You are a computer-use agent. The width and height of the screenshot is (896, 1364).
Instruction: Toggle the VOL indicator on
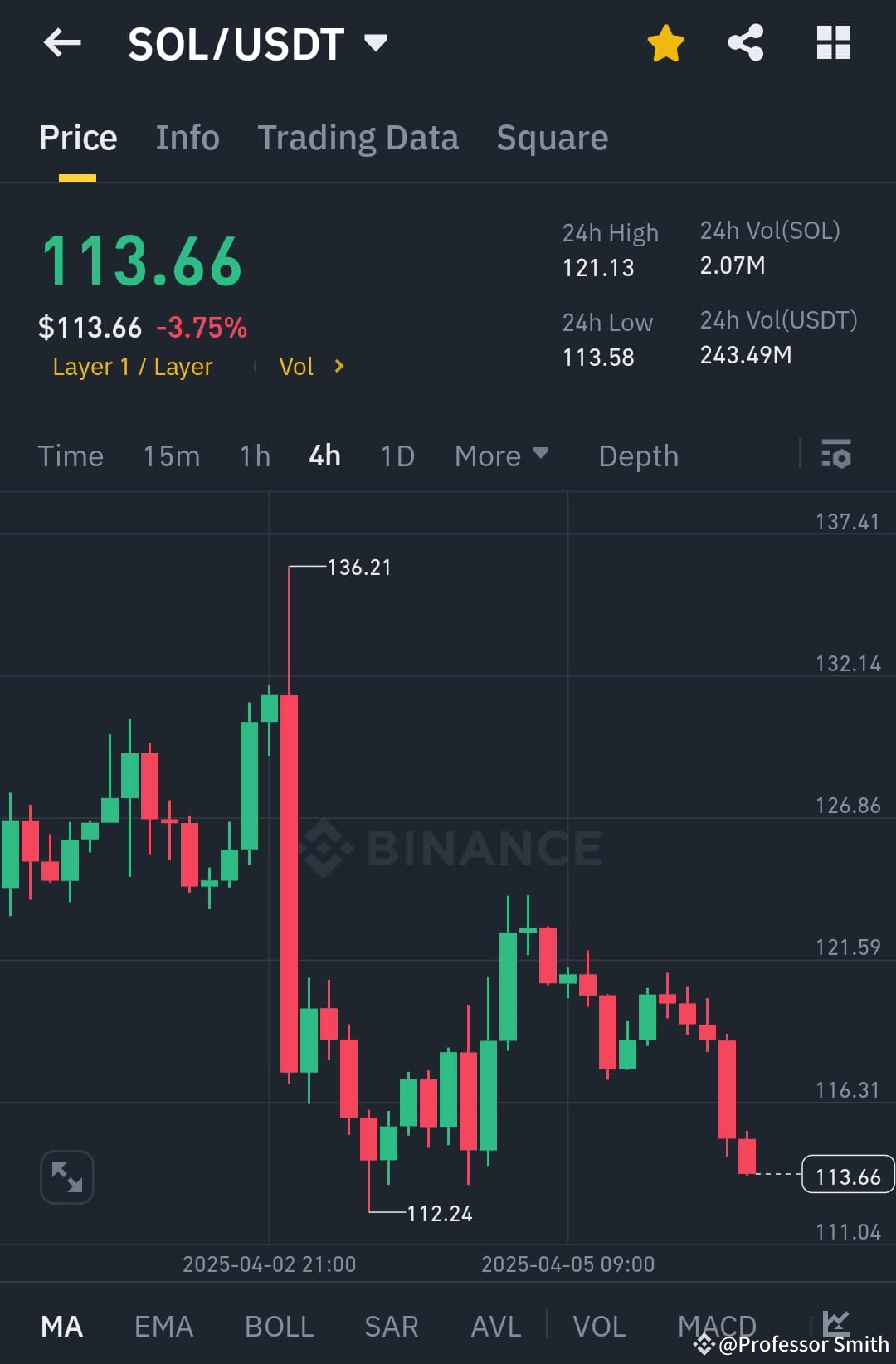tap(600, 1327)
